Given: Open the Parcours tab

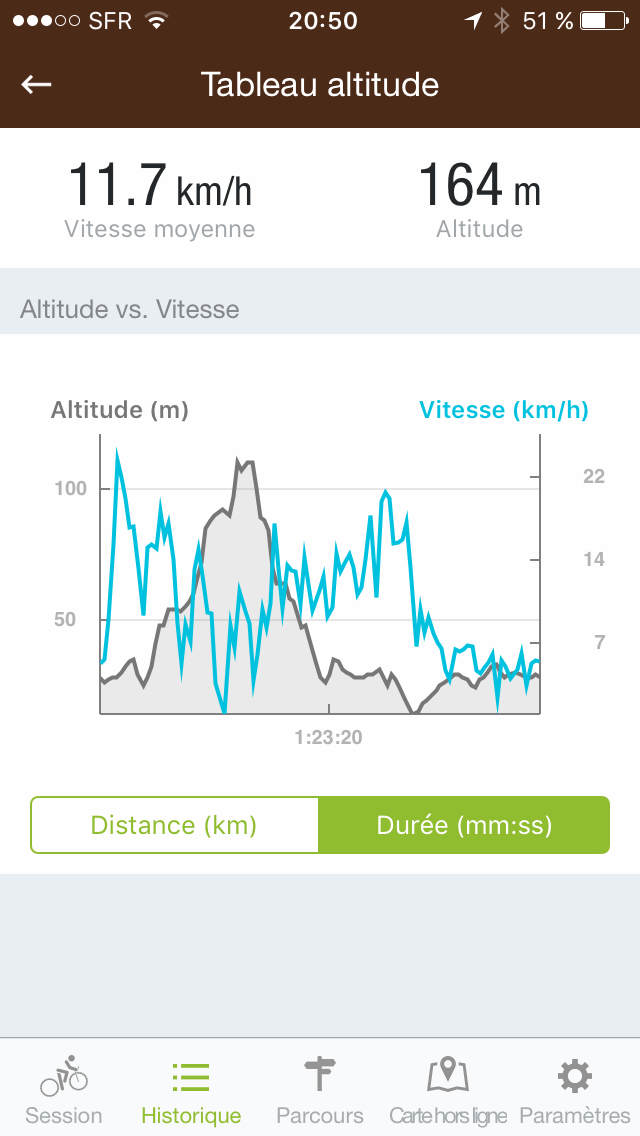Looking at the screenshot, I should [x=320, y=1089].
